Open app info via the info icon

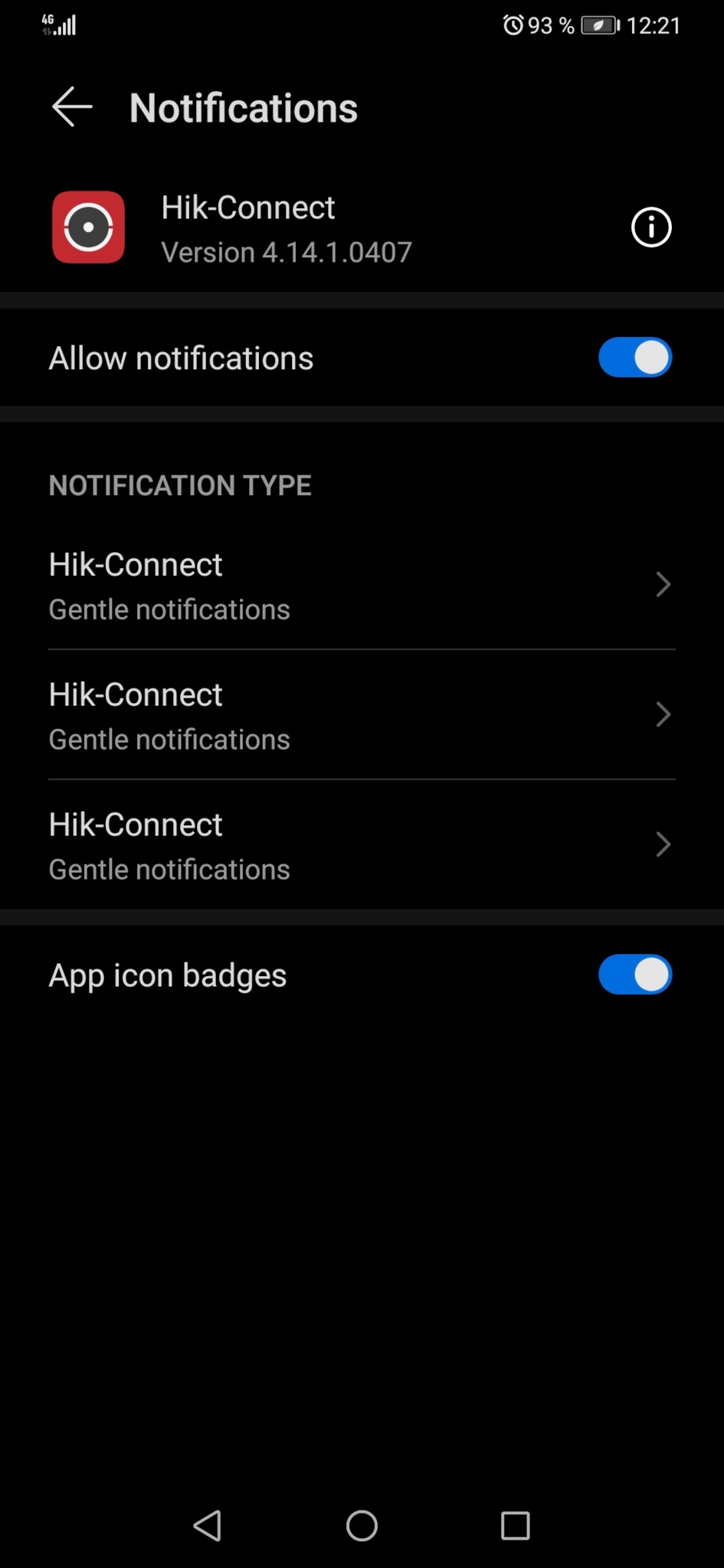650,227
